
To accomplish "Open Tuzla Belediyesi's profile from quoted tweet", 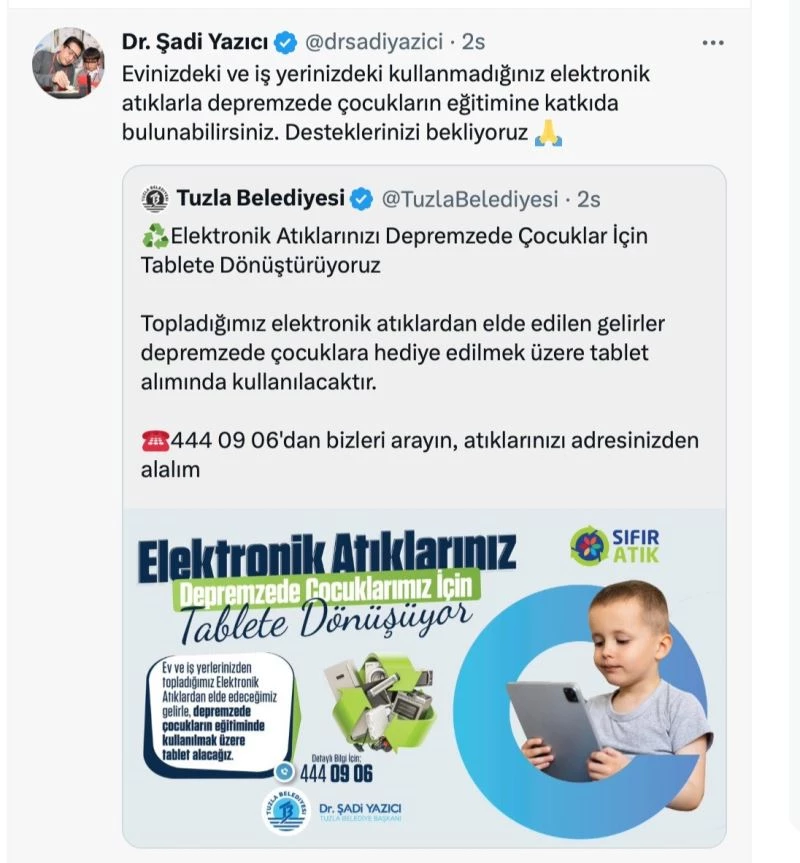I will pos(259,198).
